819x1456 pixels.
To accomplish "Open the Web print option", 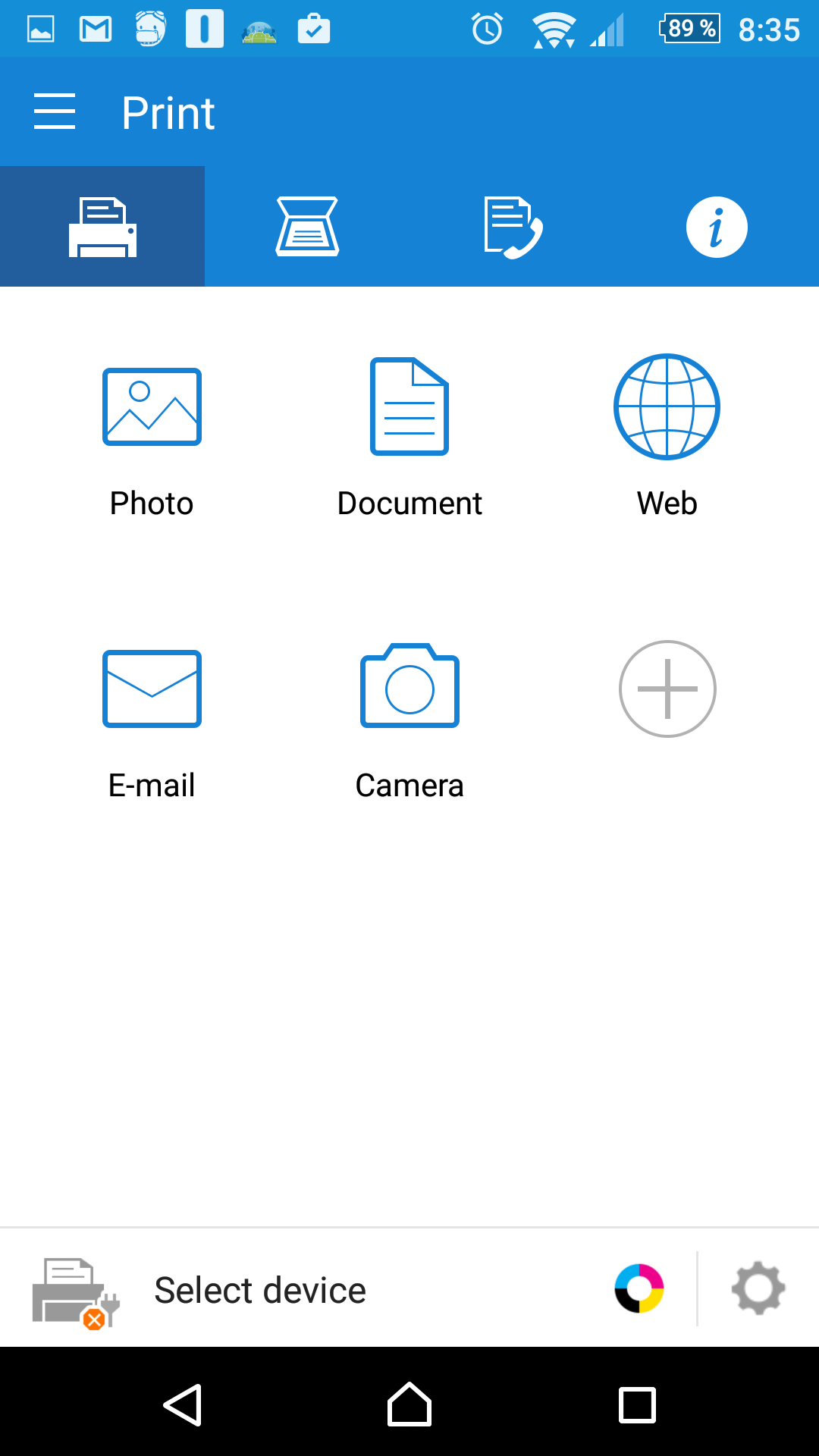I will (667, 436).
